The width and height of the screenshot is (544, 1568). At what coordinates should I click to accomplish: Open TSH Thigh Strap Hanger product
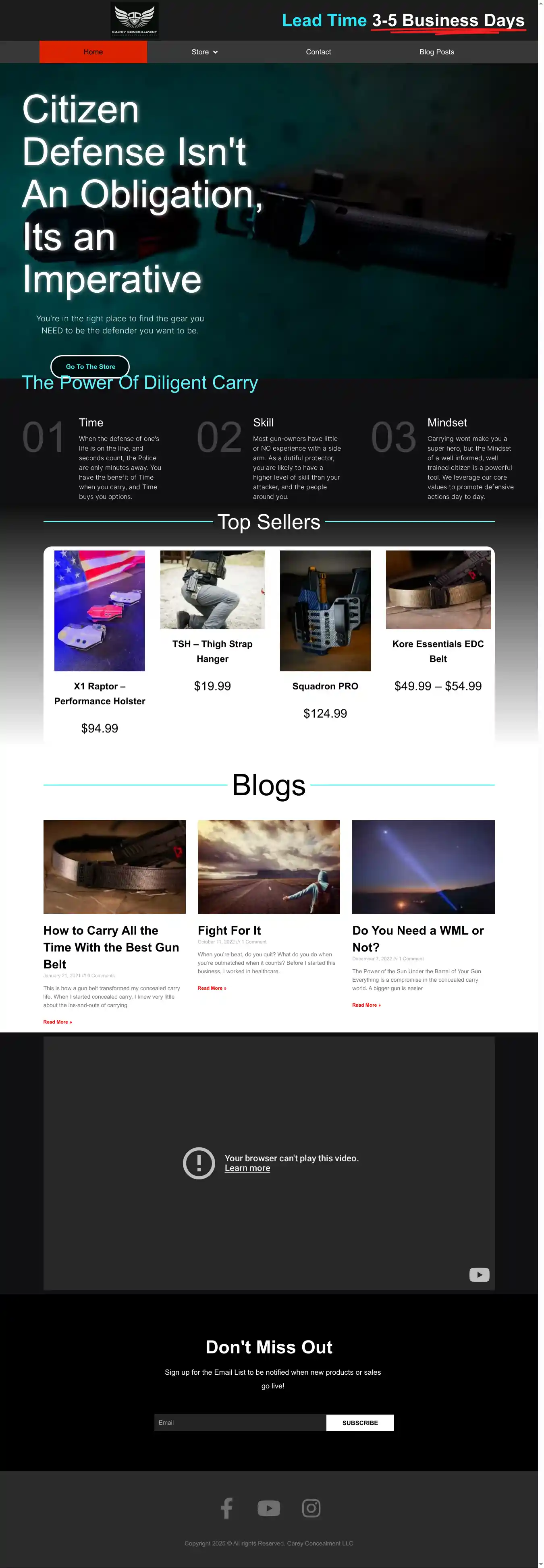tap(212, 651)
